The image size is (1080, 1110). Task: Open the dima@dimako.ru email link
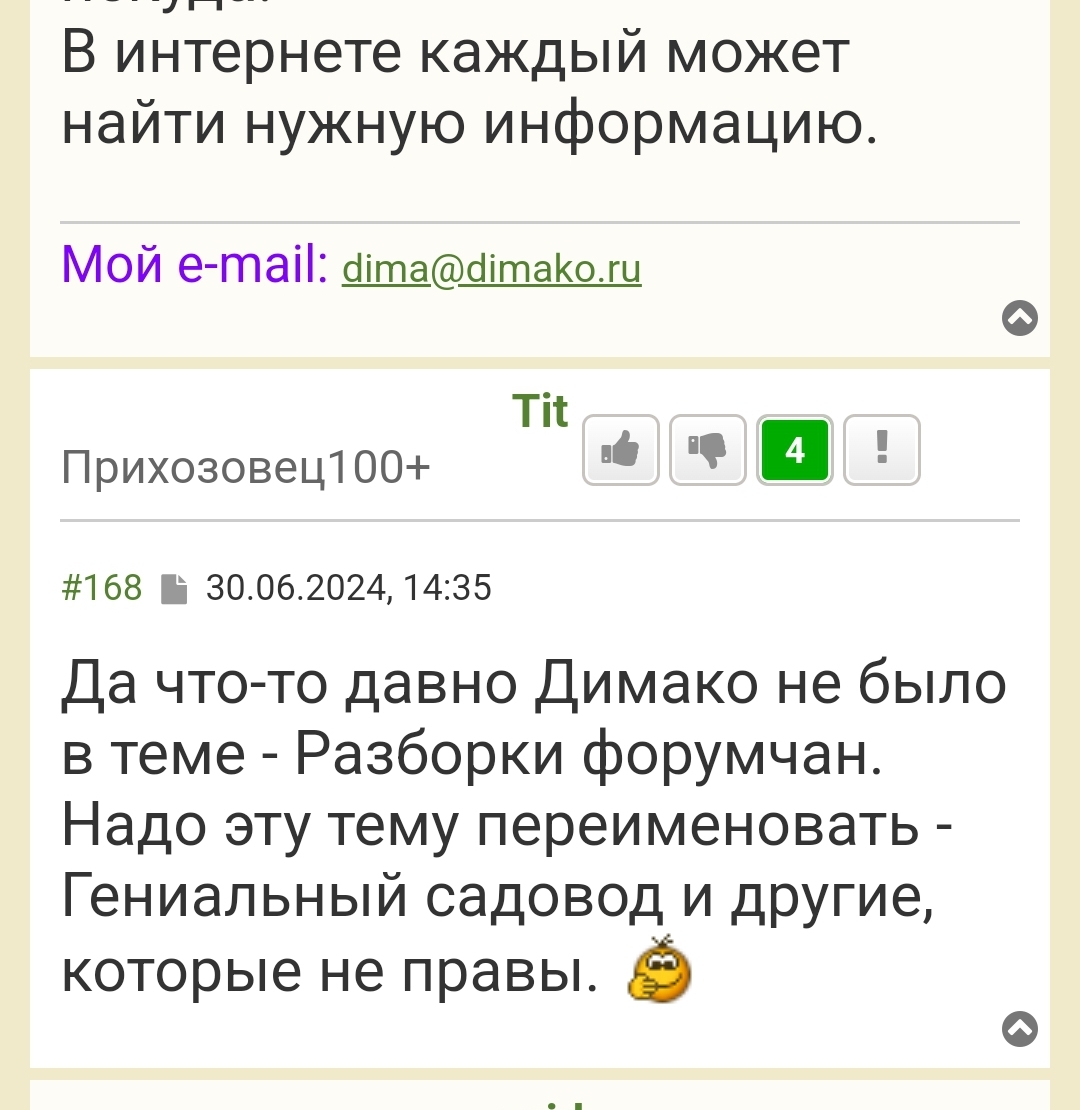pyautogui.click(x=491, y=270)
